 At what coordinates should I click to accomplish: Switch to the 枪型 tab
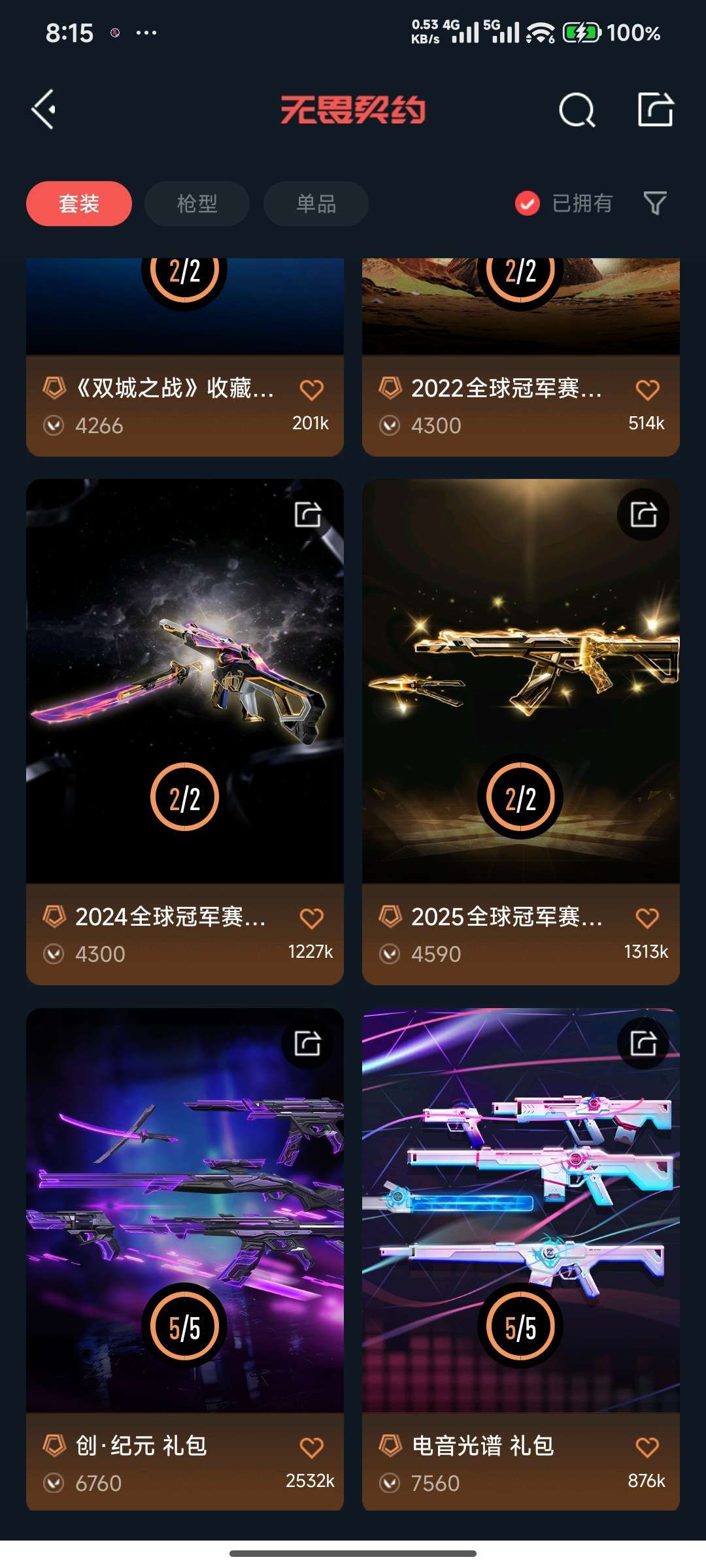(197, 204)
